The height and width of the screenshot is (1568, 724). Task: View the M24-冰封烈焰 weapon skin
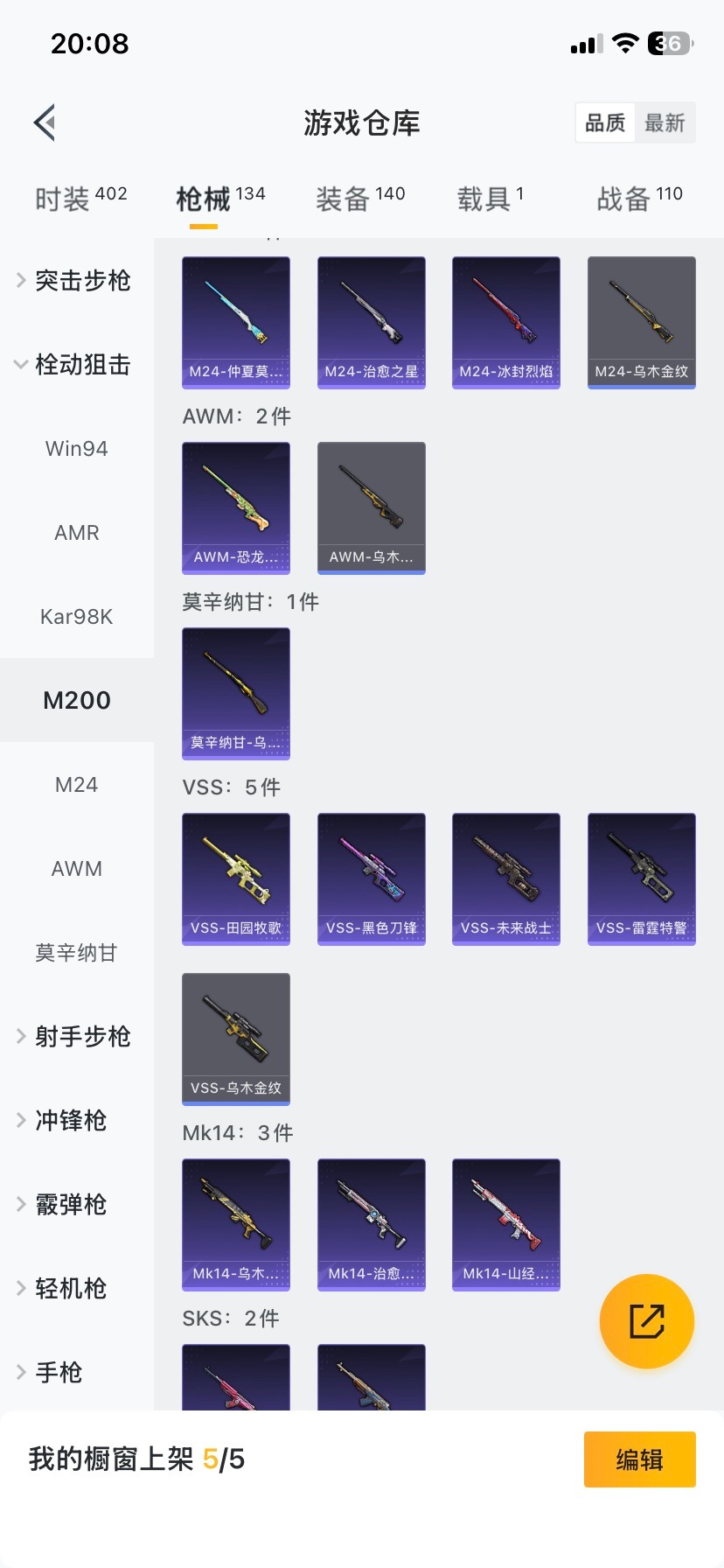pos(505,321)
